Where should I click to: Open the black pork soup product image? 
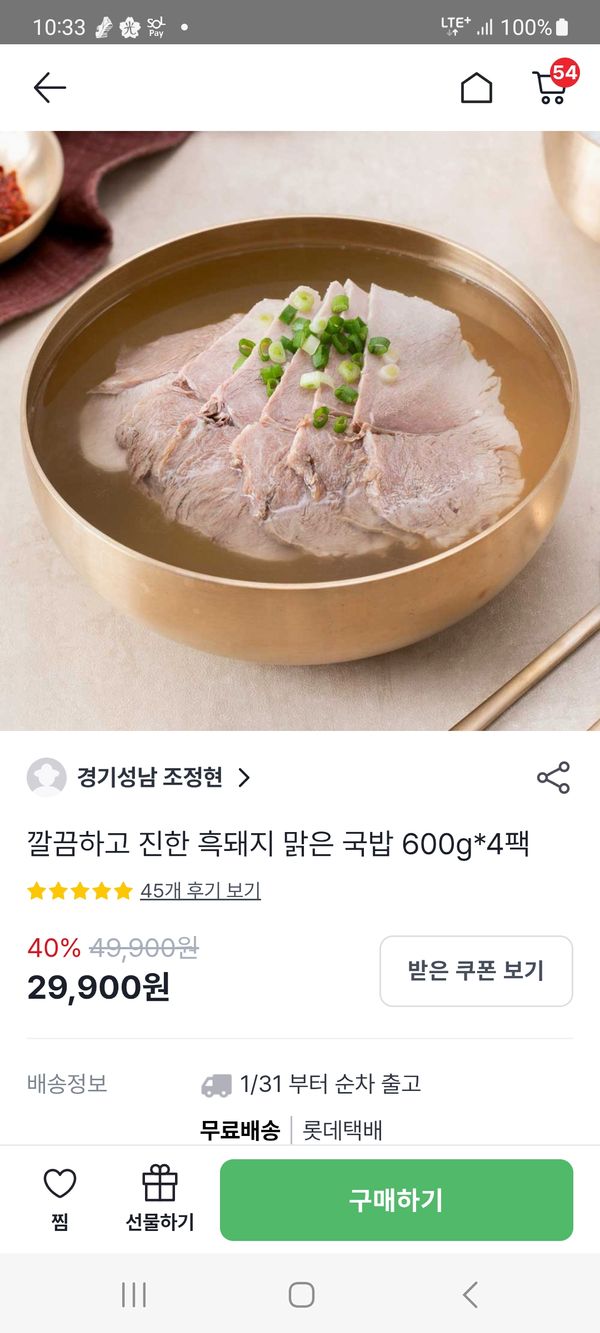tap(300, 430)
